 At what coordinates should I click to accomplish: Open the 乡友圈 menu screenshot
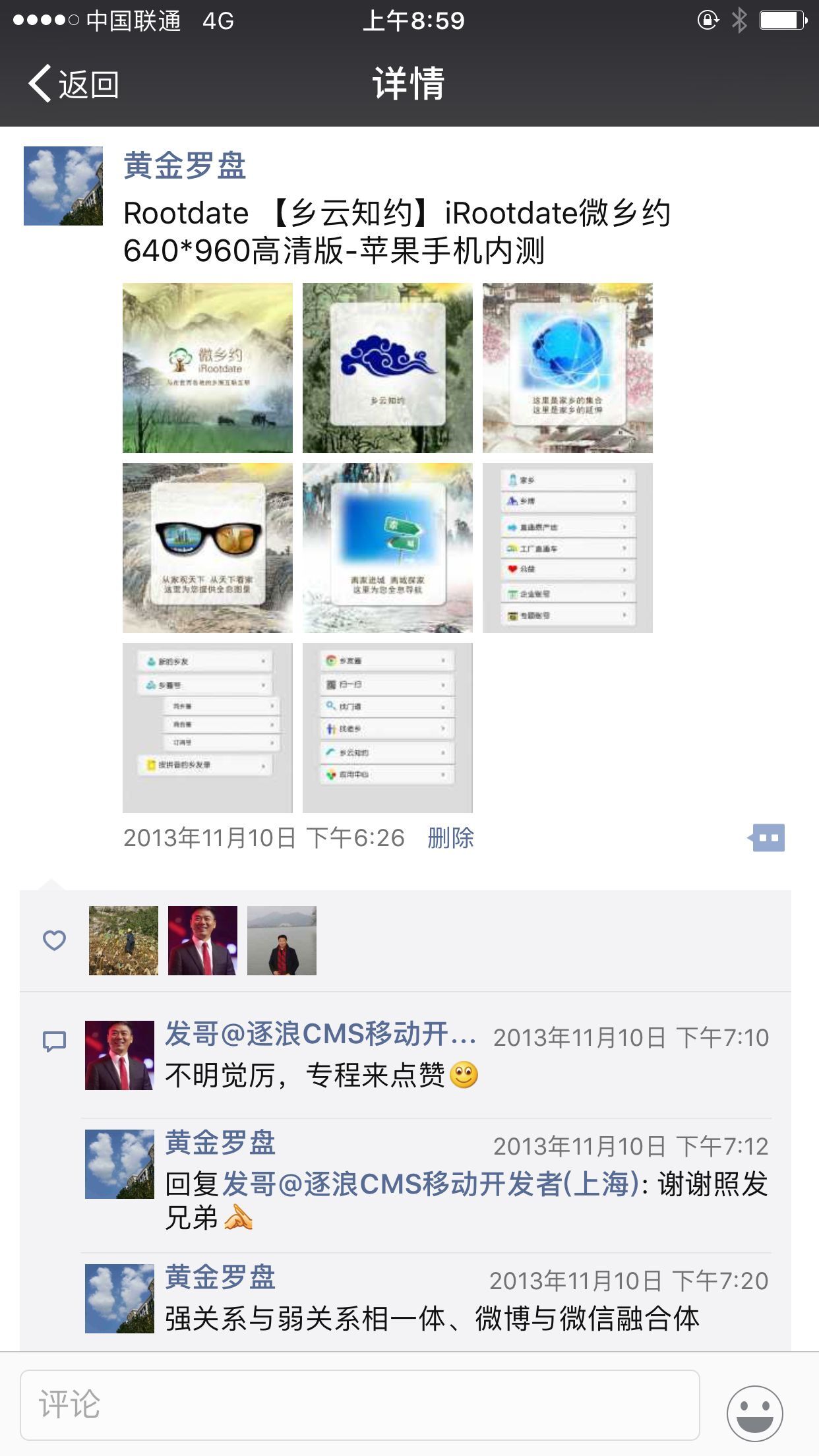pos(388,728)
